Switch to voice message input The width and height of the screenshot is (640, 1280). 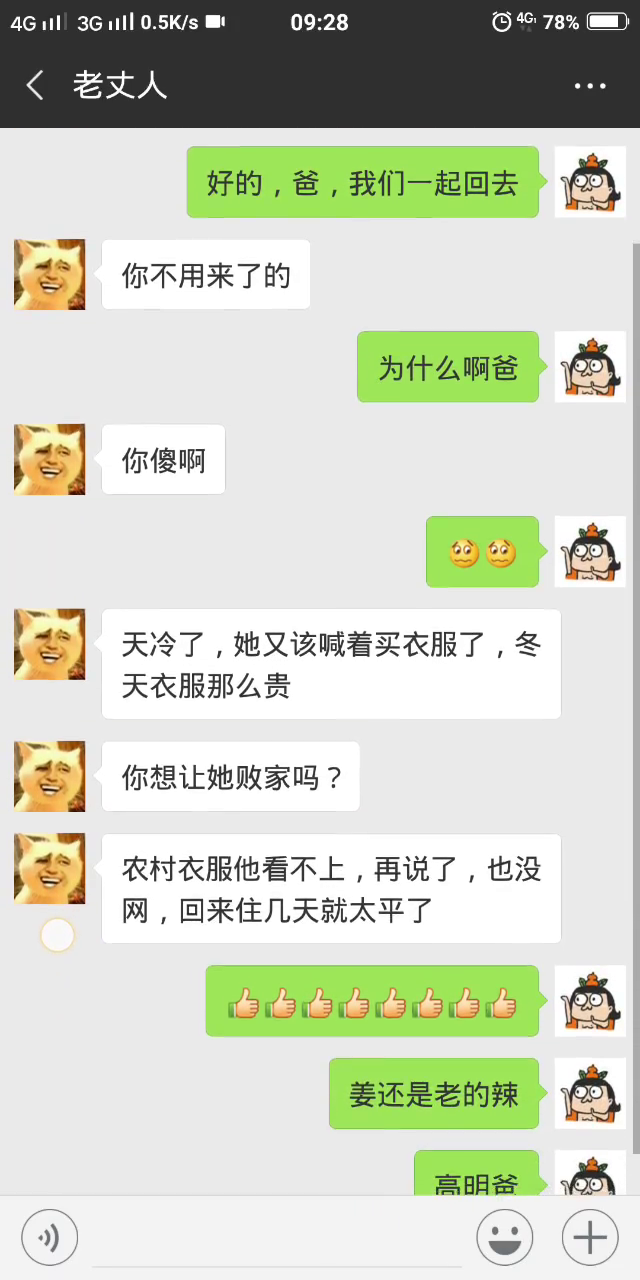pos(48,1238)
